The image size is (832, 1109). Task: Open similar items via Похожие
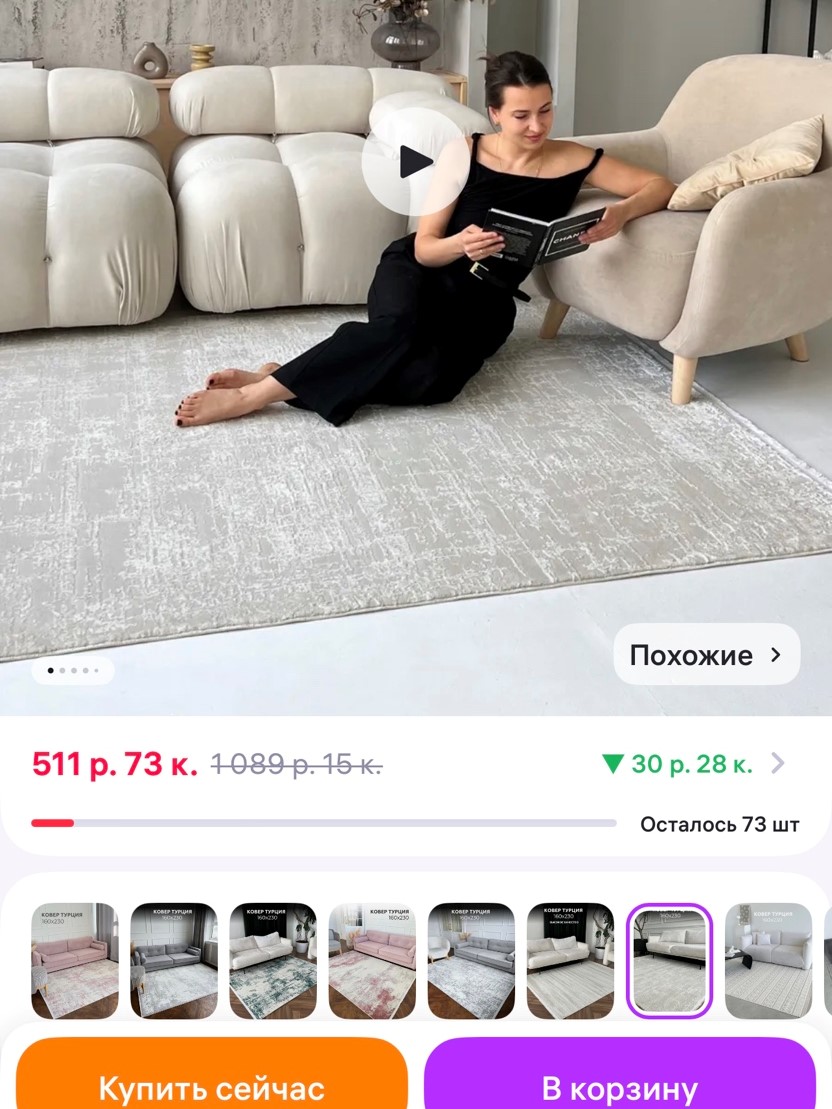click(x=706, y=655)
